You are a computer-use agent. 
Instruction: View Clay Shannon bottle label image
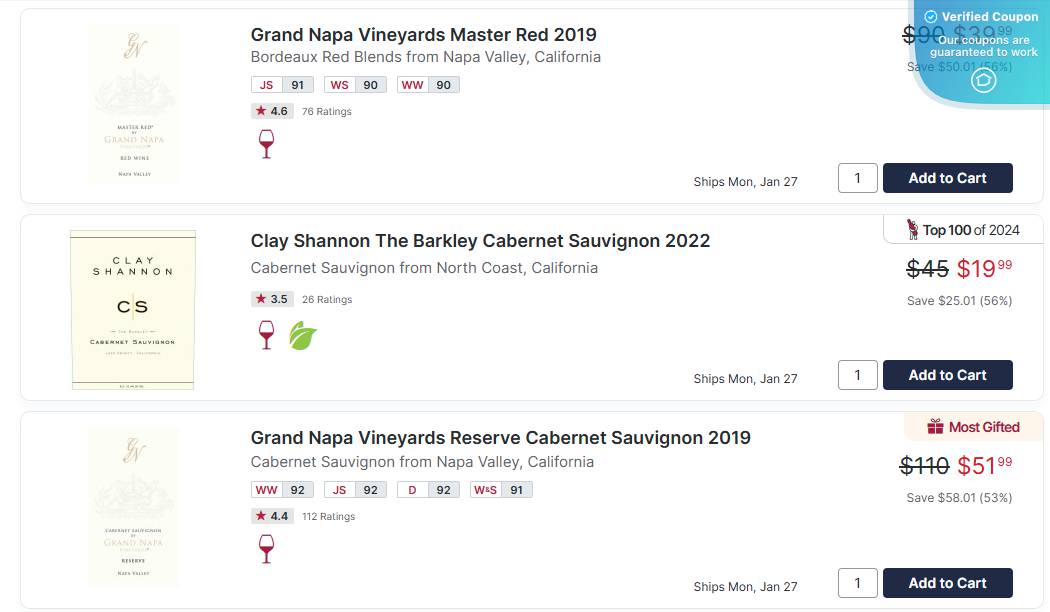(133, 309)
